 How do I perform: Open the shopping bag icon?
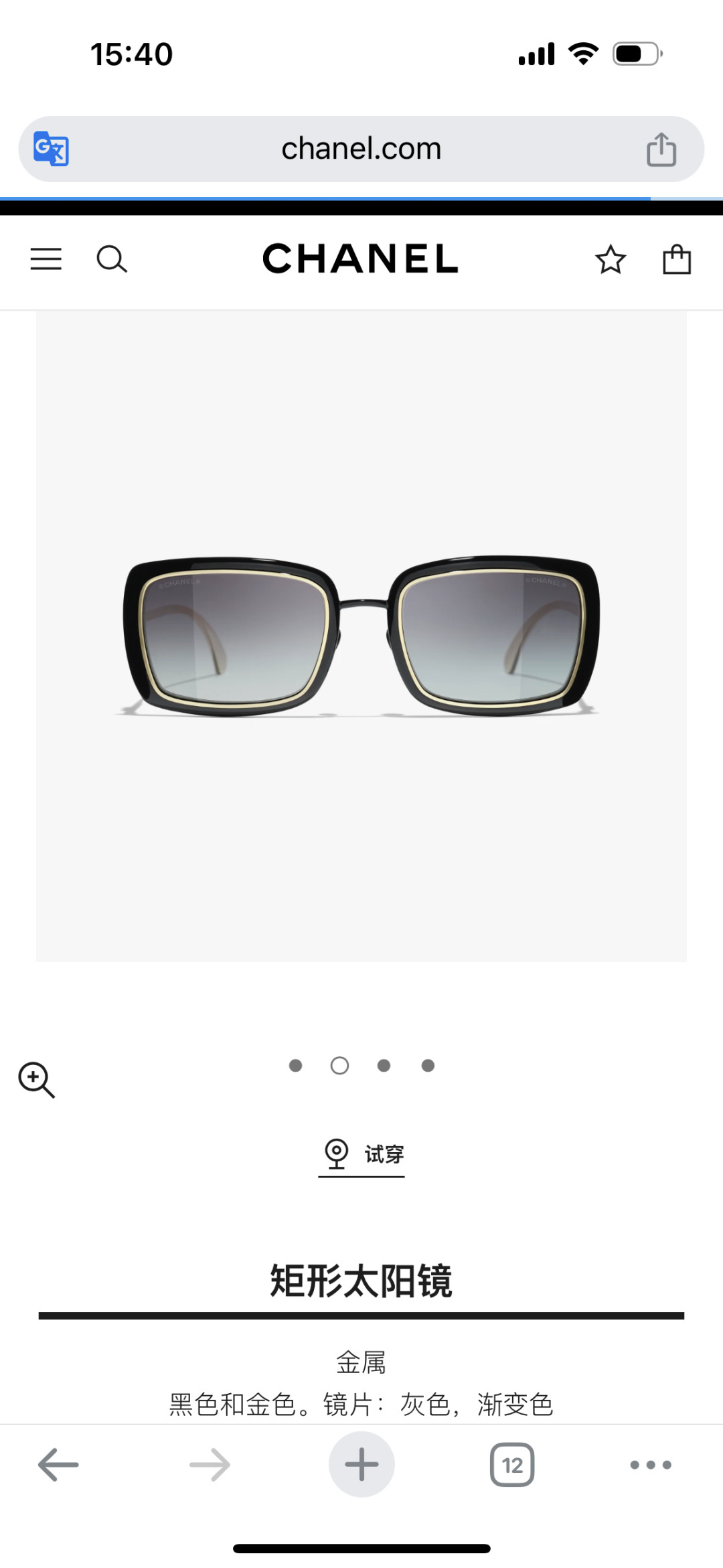click(x=677, y=260)
